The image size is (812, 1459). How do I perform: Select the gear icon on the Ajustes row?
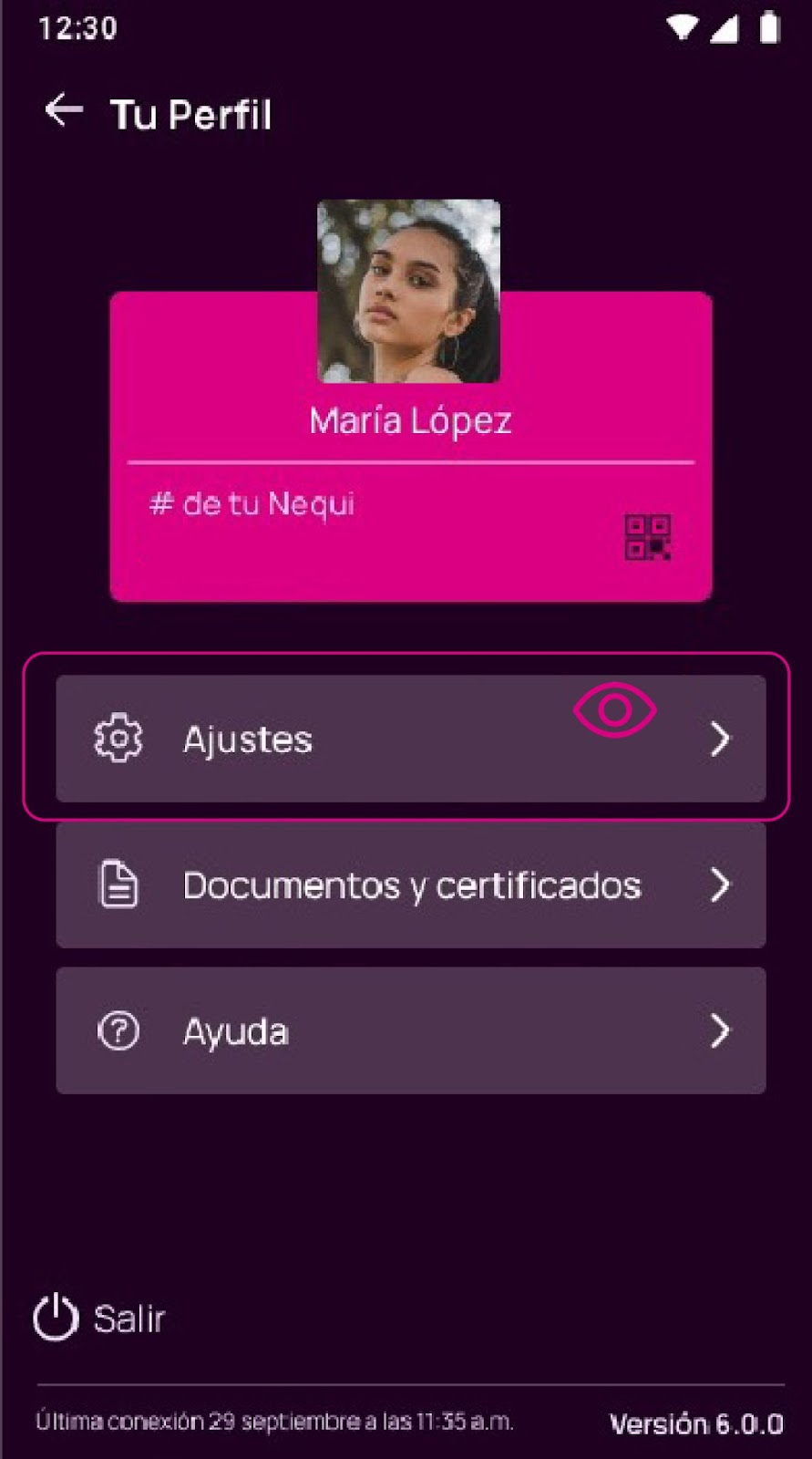pyautogui.click(x=117, y=738)
